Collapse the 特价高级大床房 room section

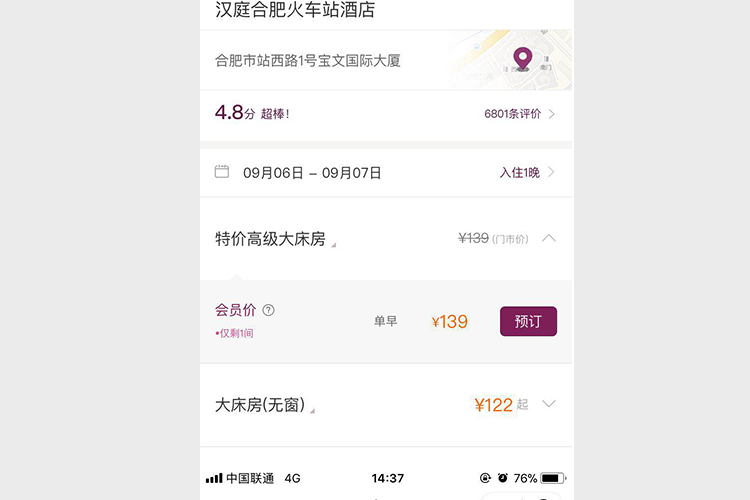(x=549, y=238)
